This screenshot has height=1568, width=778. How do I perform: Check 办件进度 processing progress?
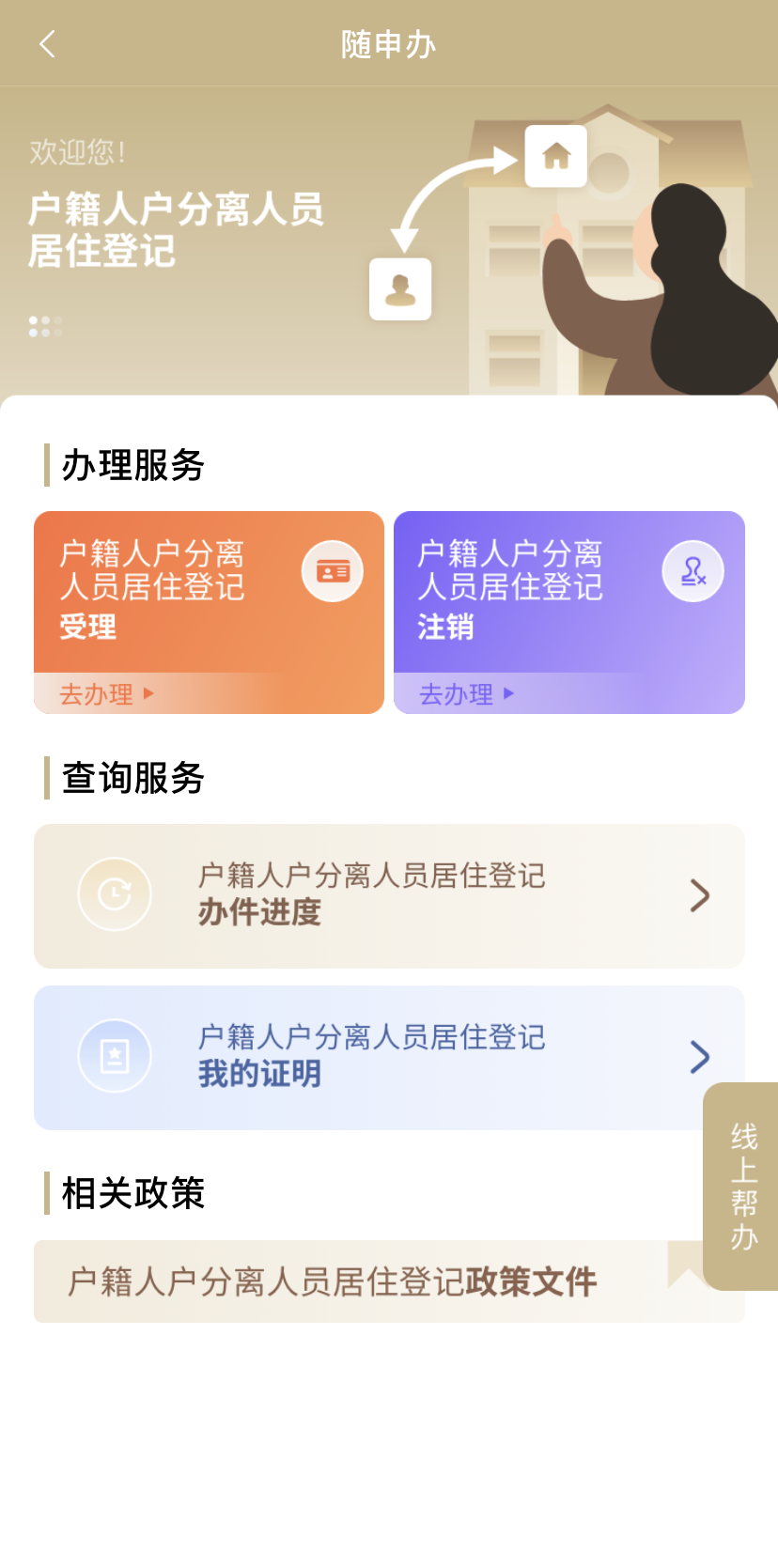[x=389, y=895]
